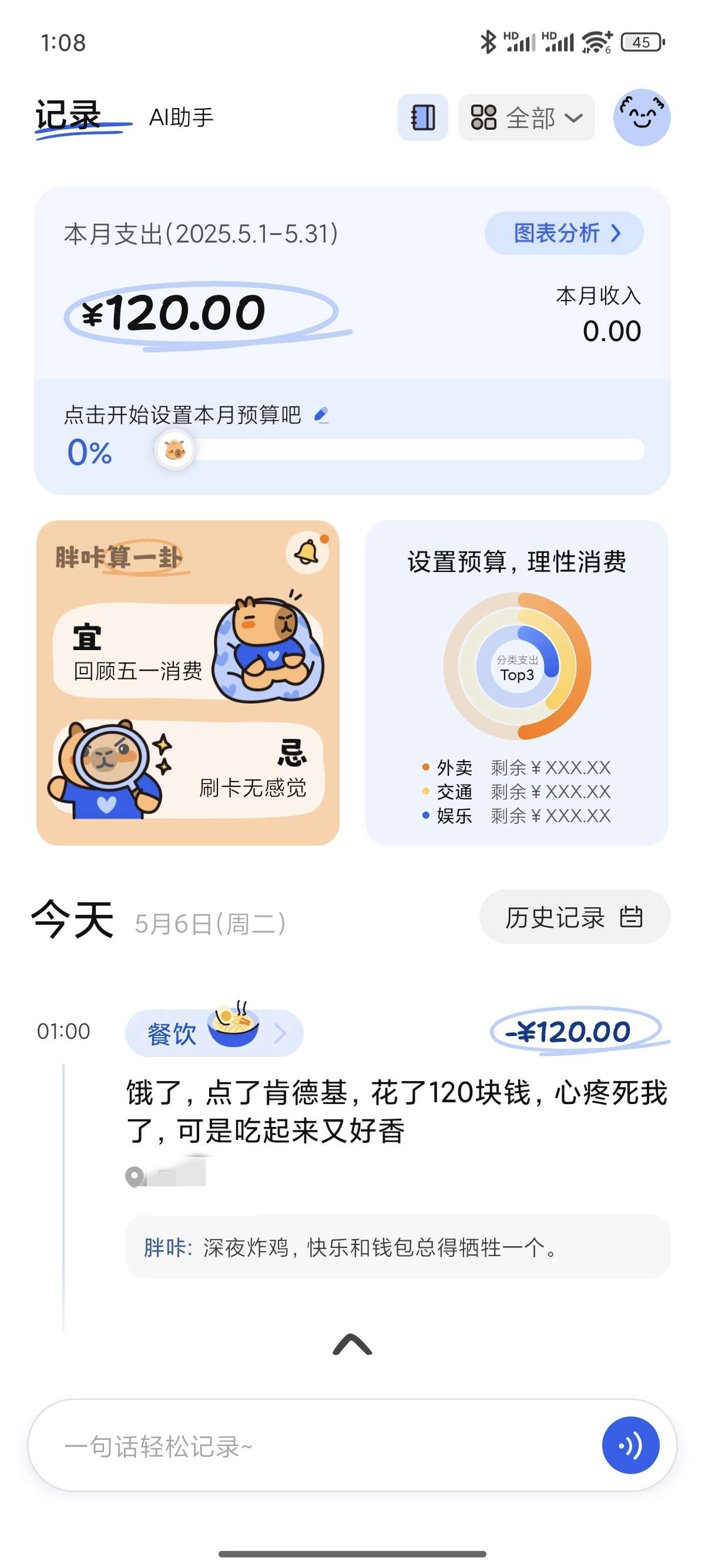705x1568 pixels.
Task: Select the 记录 tab
Action: click(69, 116)
